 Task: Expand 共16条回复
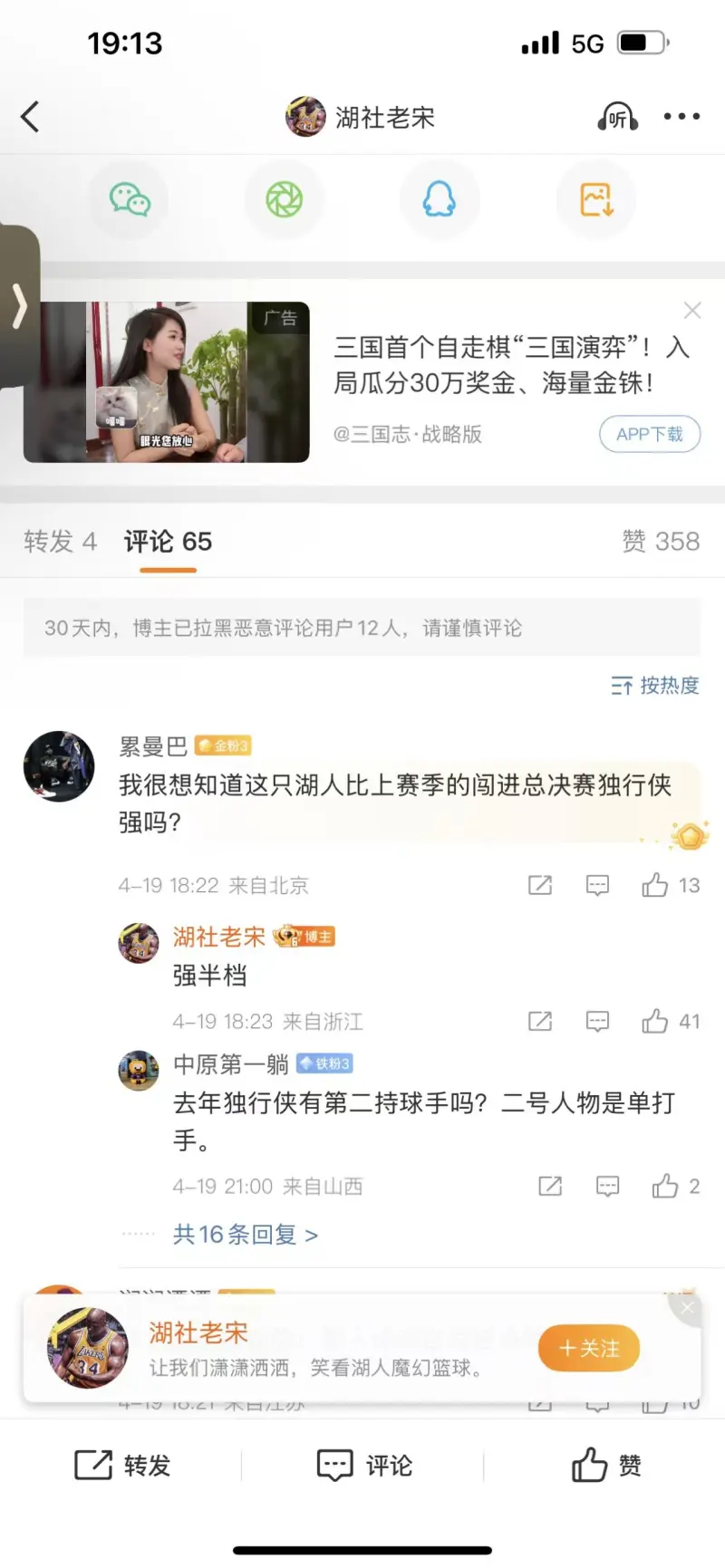[245, 1235]
